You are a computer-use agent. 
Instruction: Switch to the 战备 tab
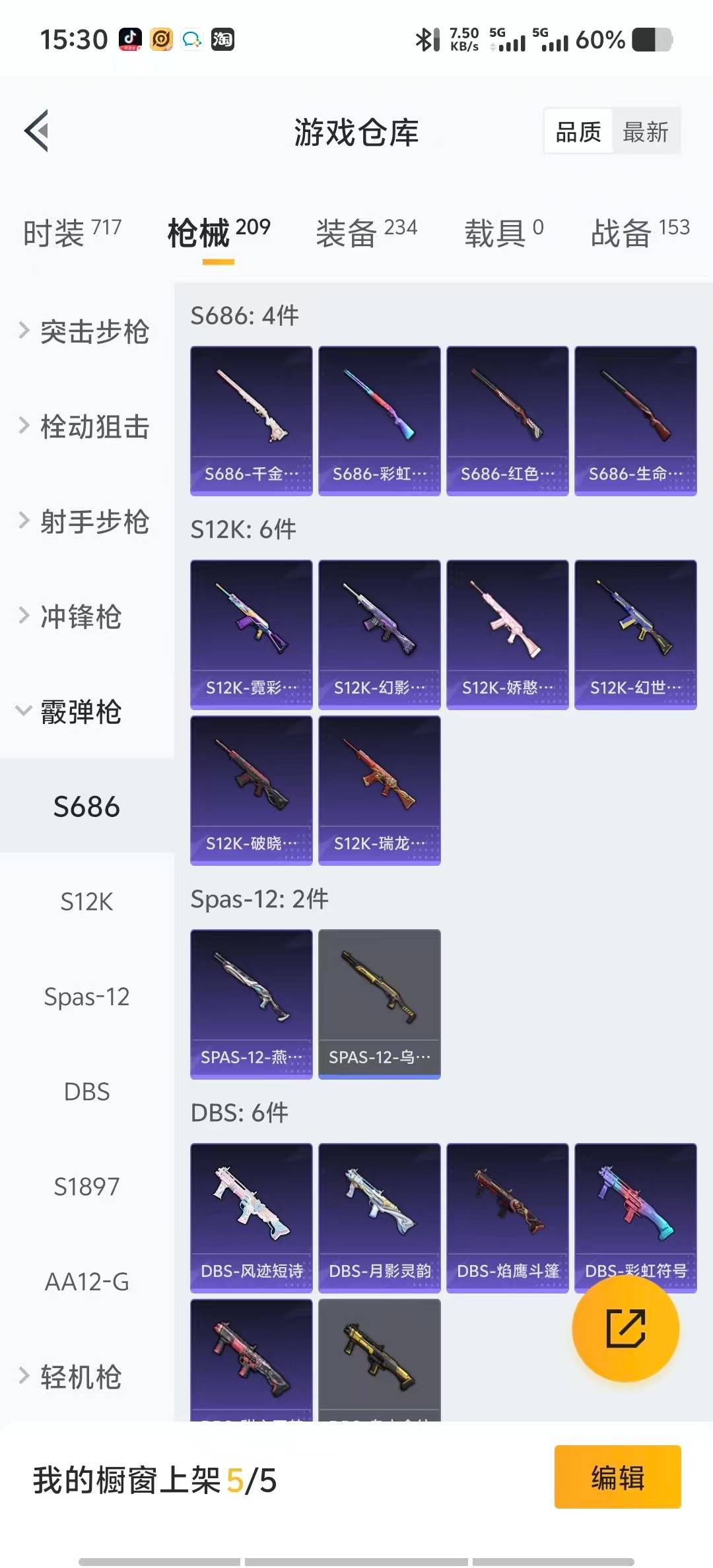coord(640,232)
